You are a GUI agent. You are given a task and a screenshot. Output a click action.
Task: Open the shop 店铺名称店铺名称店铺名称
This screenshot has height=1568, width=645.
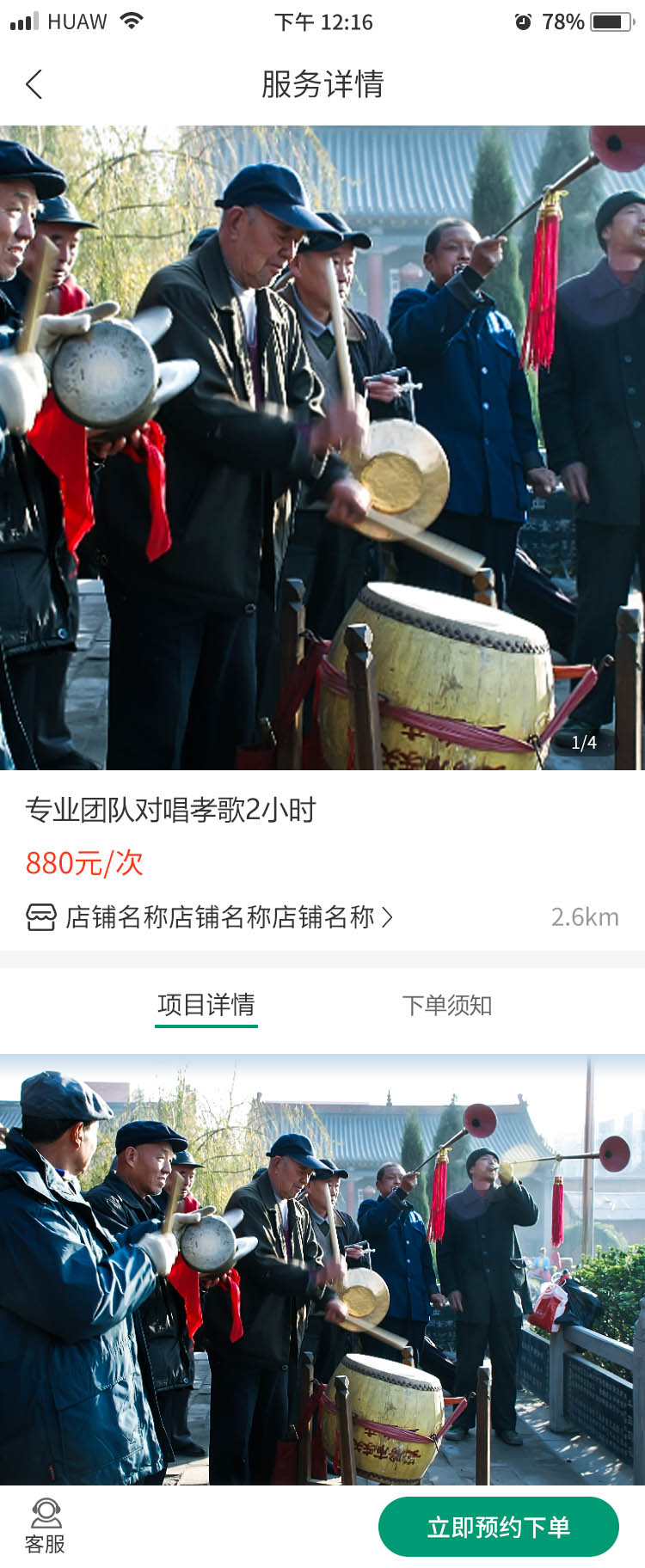[x=221, y=917]
